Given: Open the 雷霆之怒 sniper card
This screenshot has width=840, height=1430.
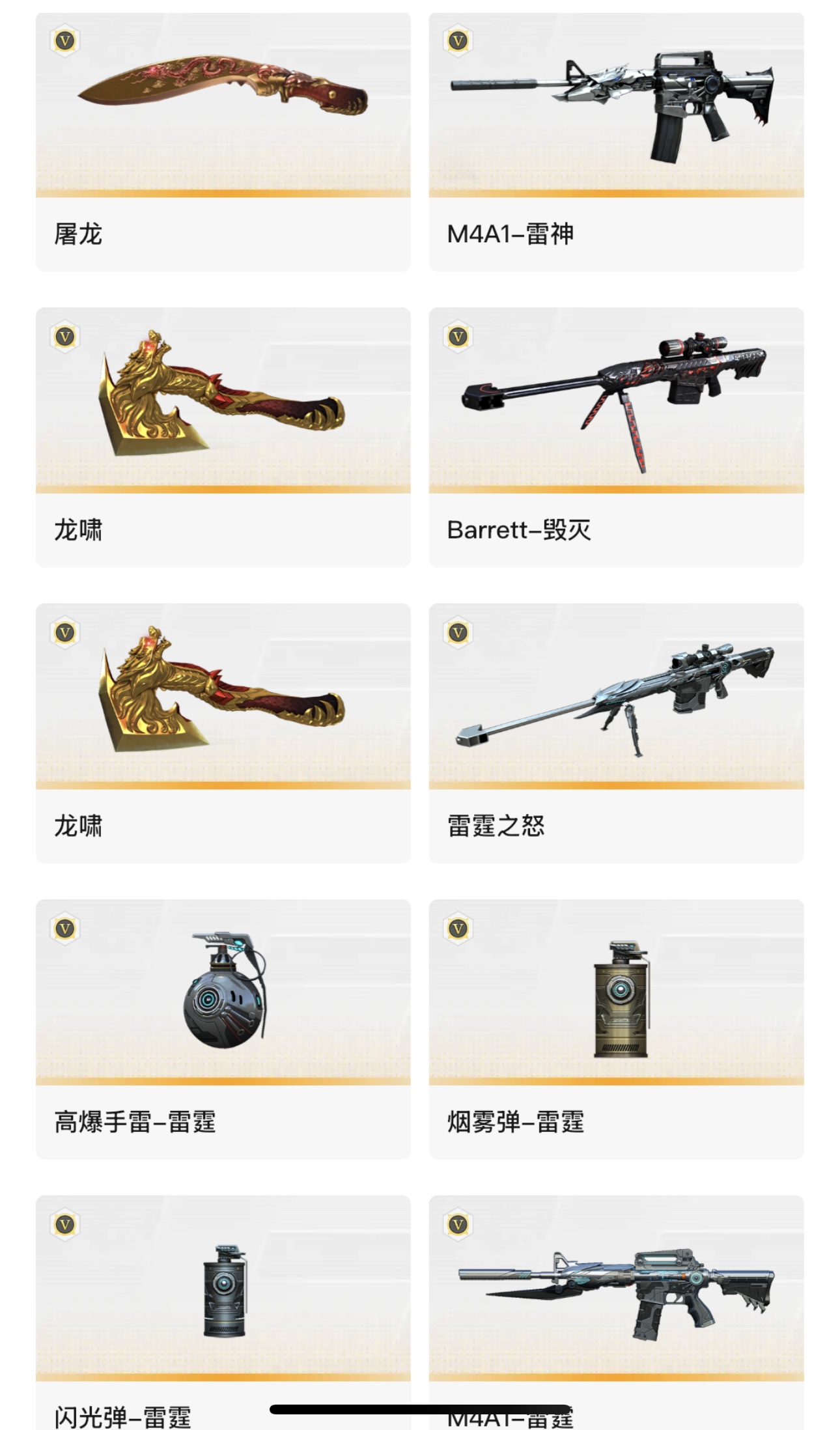Looking at the screenshot, I should pos(615,697).
